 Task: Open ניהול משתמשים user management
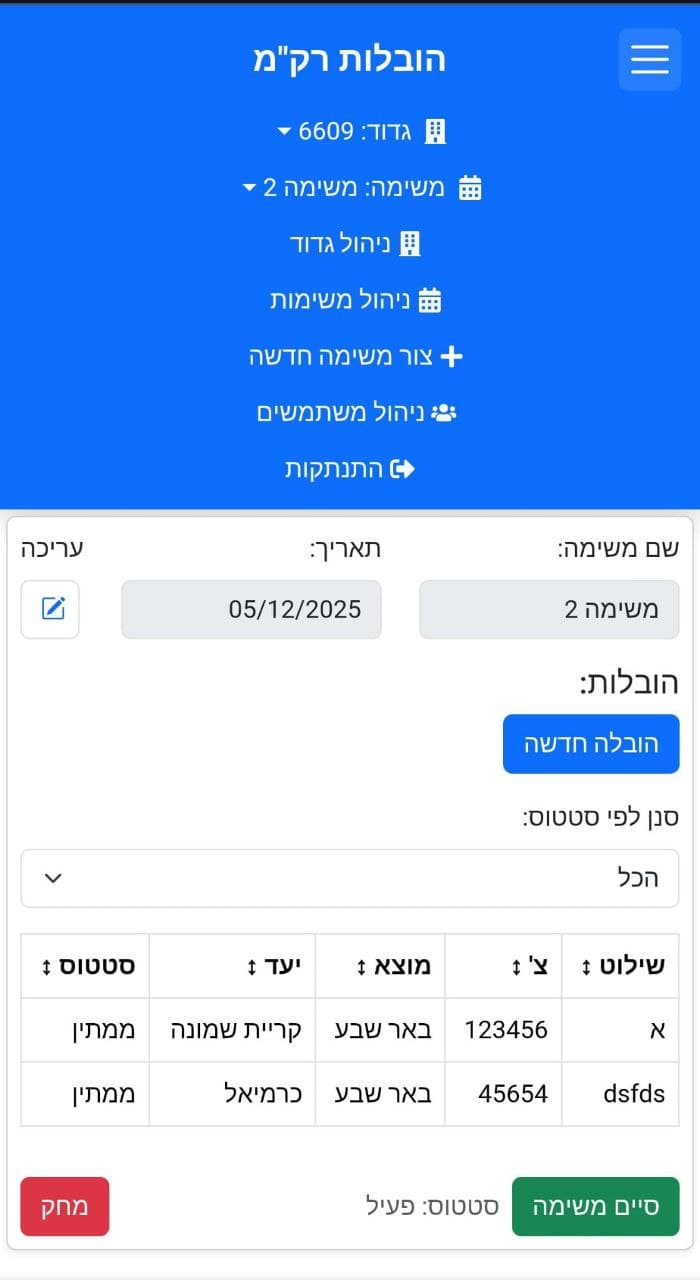355,413
